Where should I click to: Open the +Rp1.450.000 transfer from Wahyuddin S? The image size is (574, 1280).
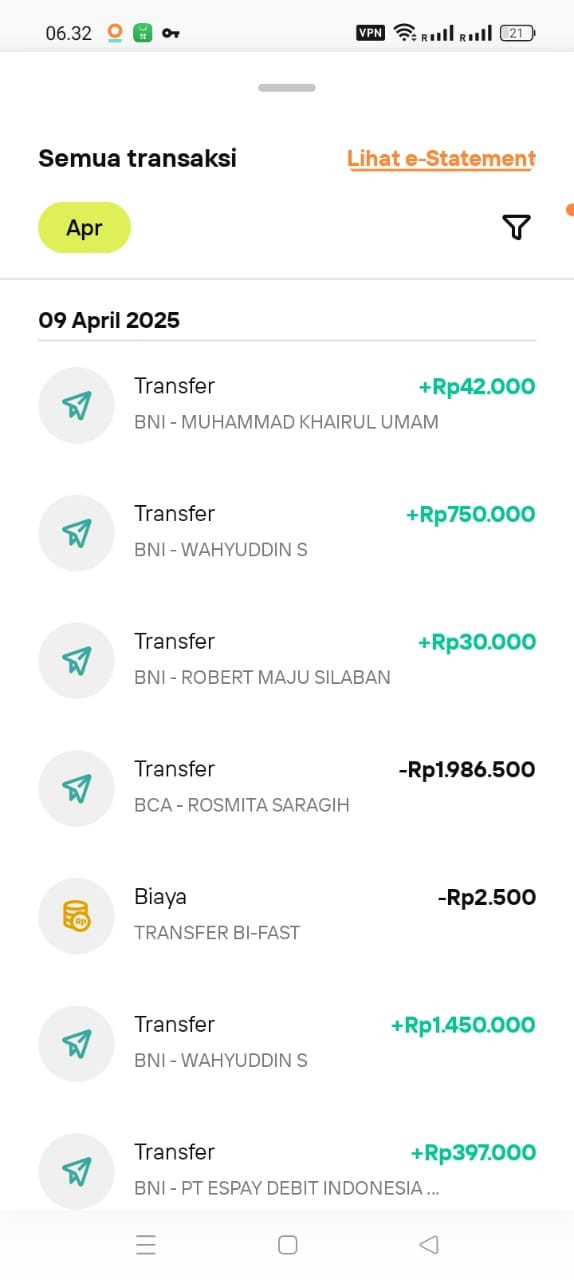(287, 1043)
